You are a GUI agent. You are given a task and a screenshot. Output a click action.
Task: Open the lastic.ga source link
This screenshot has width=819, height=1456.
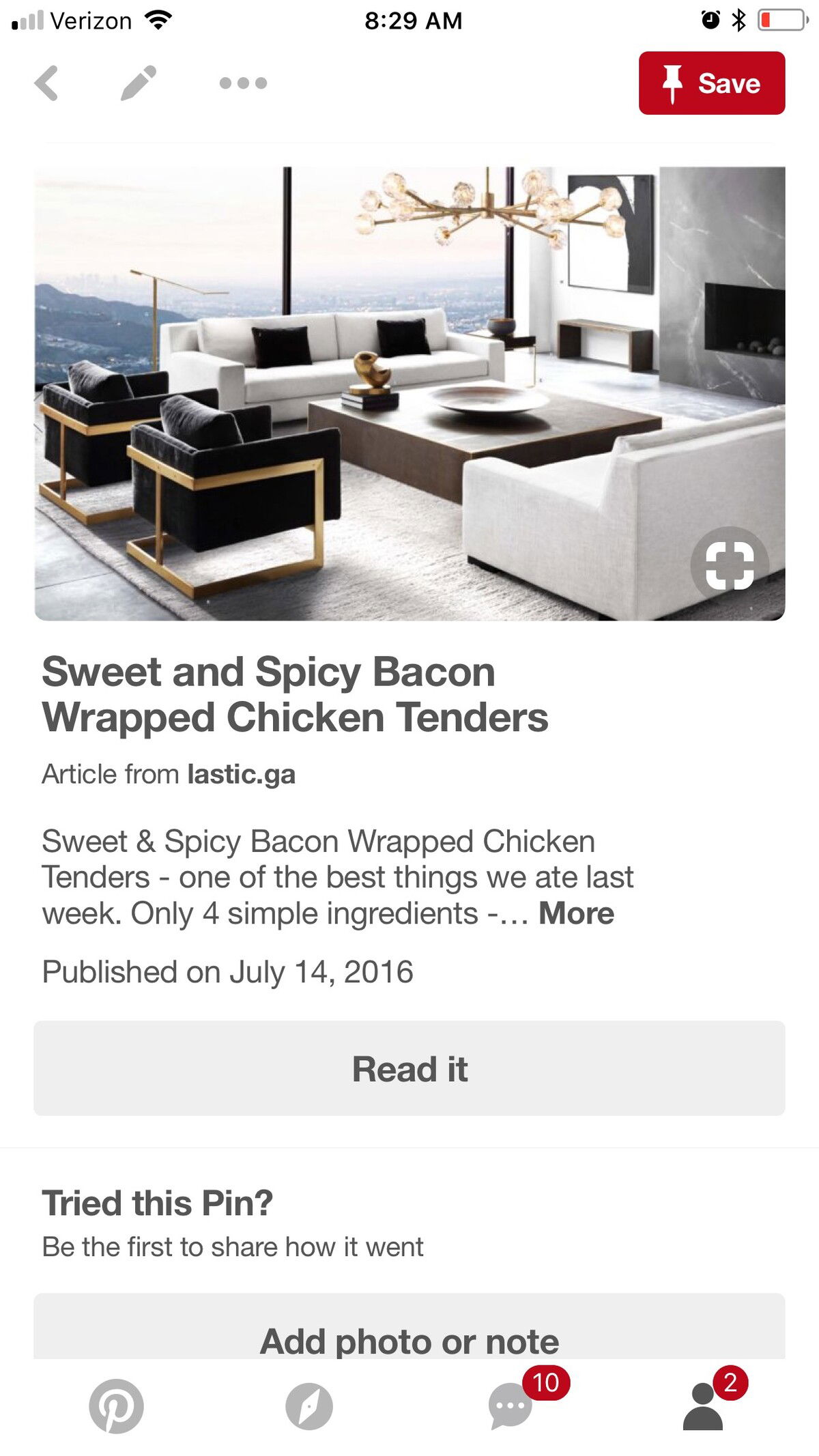click(x=241, y=774)
